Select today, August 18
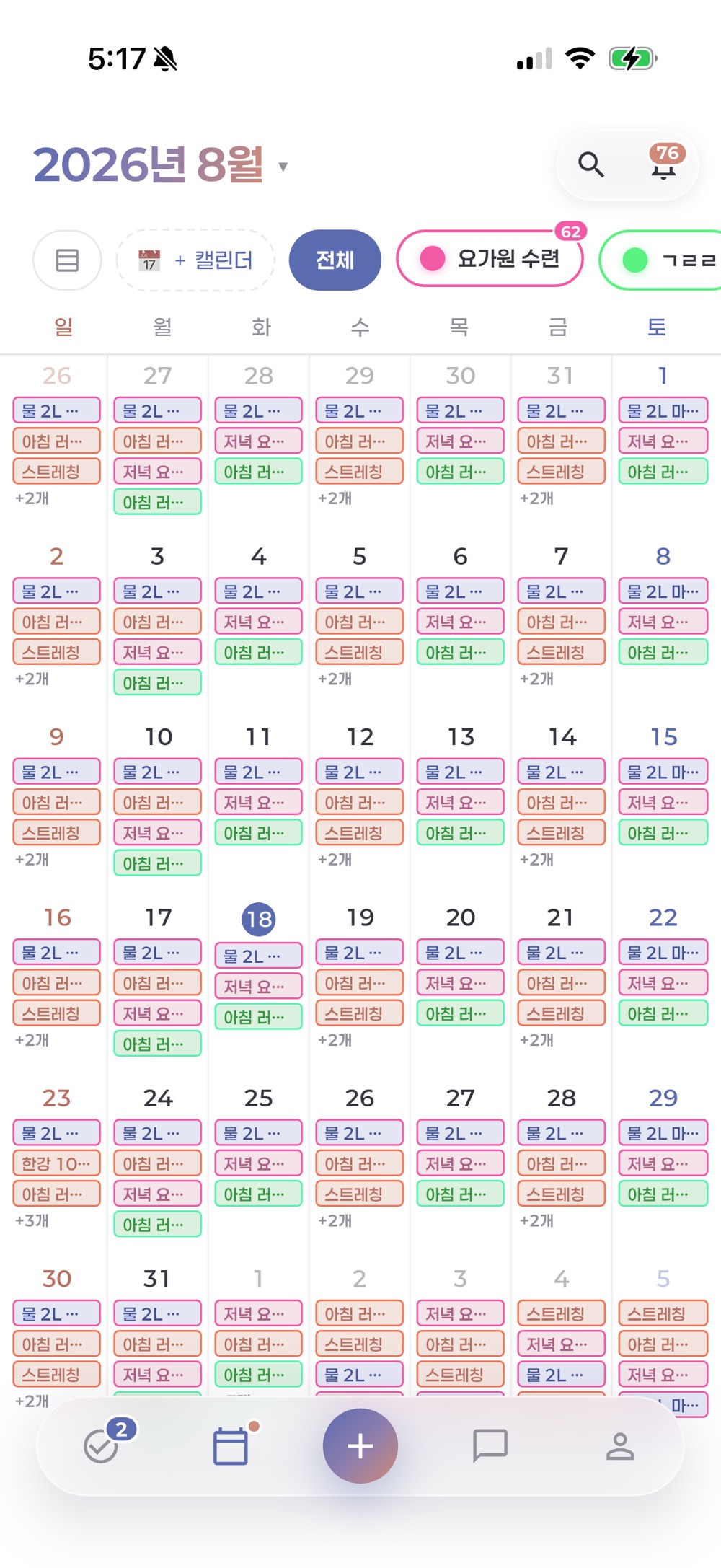Screen dimensions: 721x1568 pos(258,919)
